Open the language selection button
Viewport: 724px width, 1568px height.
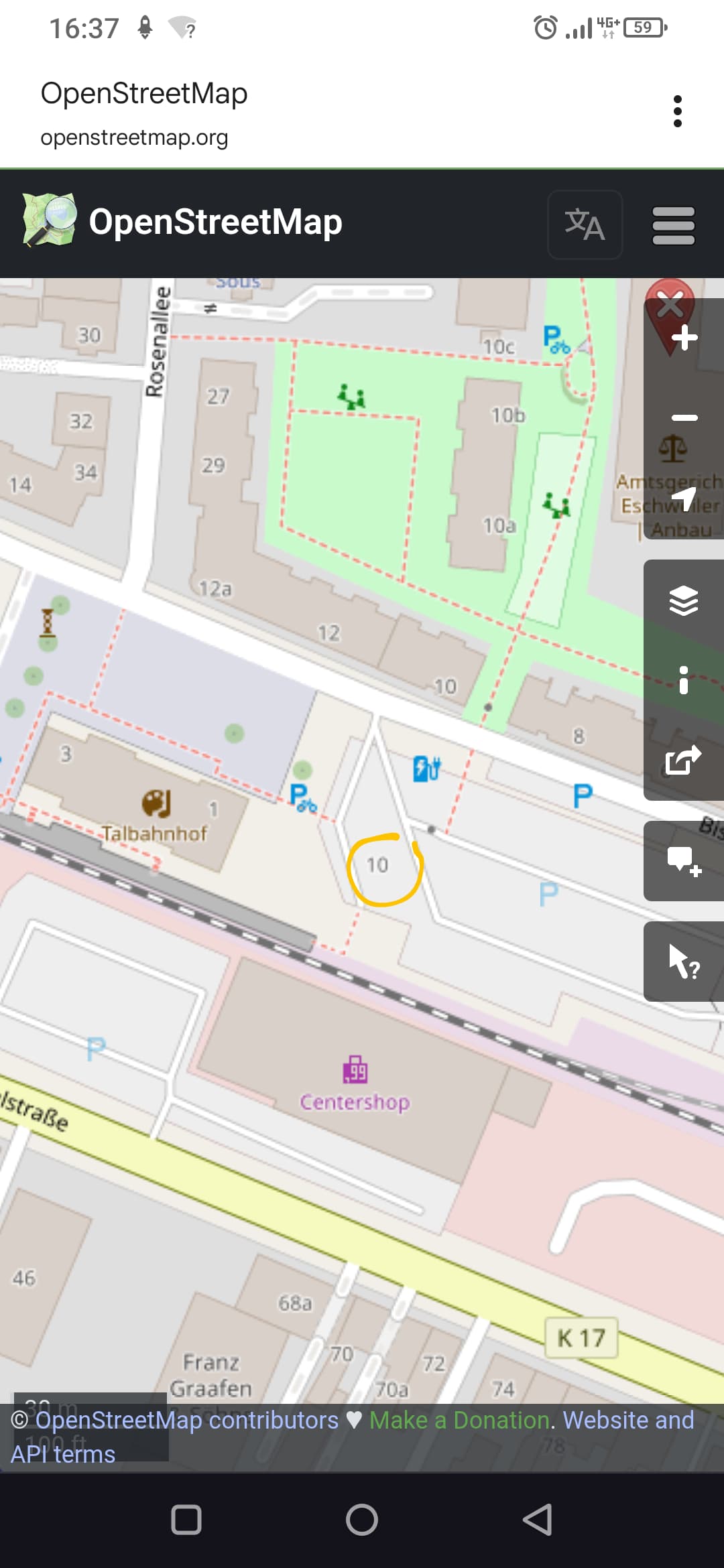pos(585,224)
